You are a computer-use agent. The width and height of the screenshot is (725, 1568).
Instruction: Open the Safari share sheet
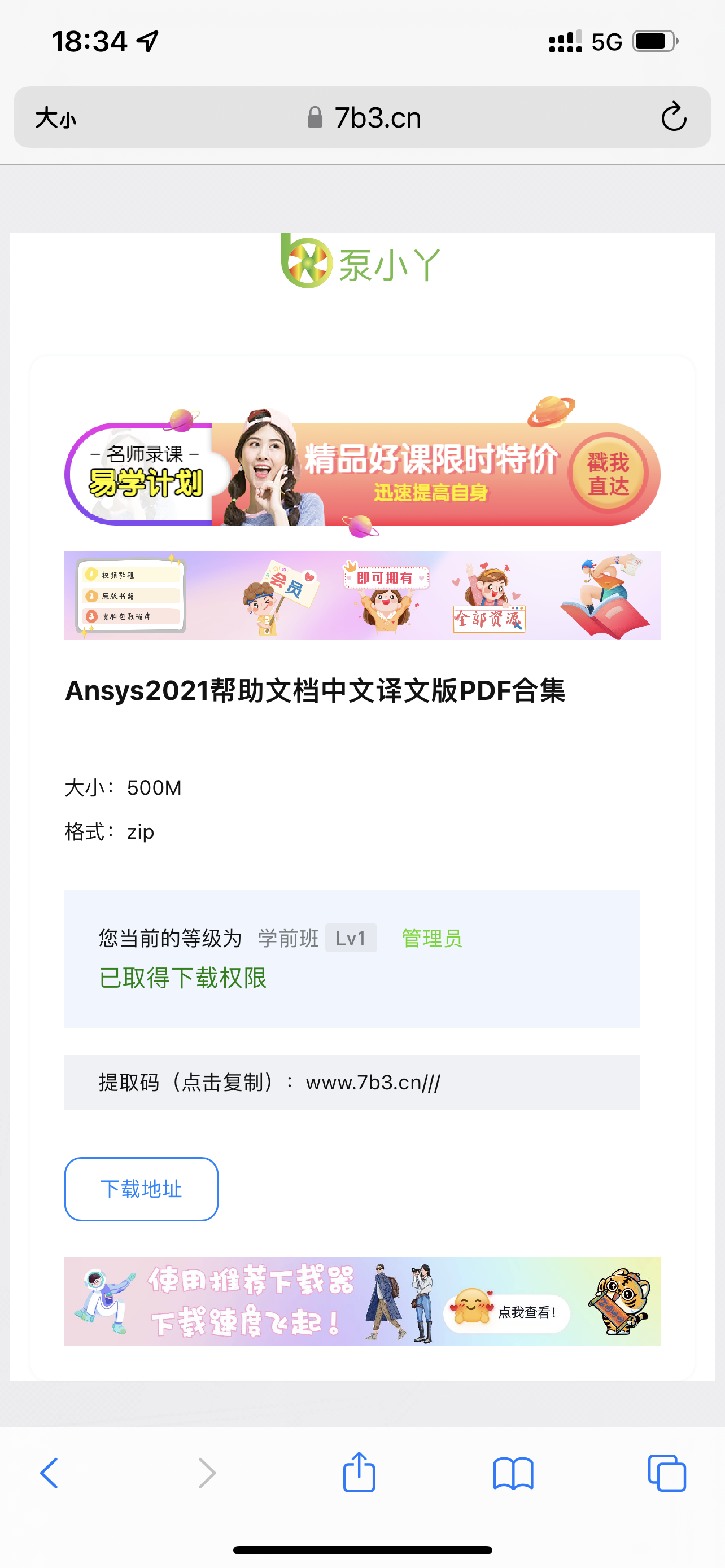point(359,1472)
